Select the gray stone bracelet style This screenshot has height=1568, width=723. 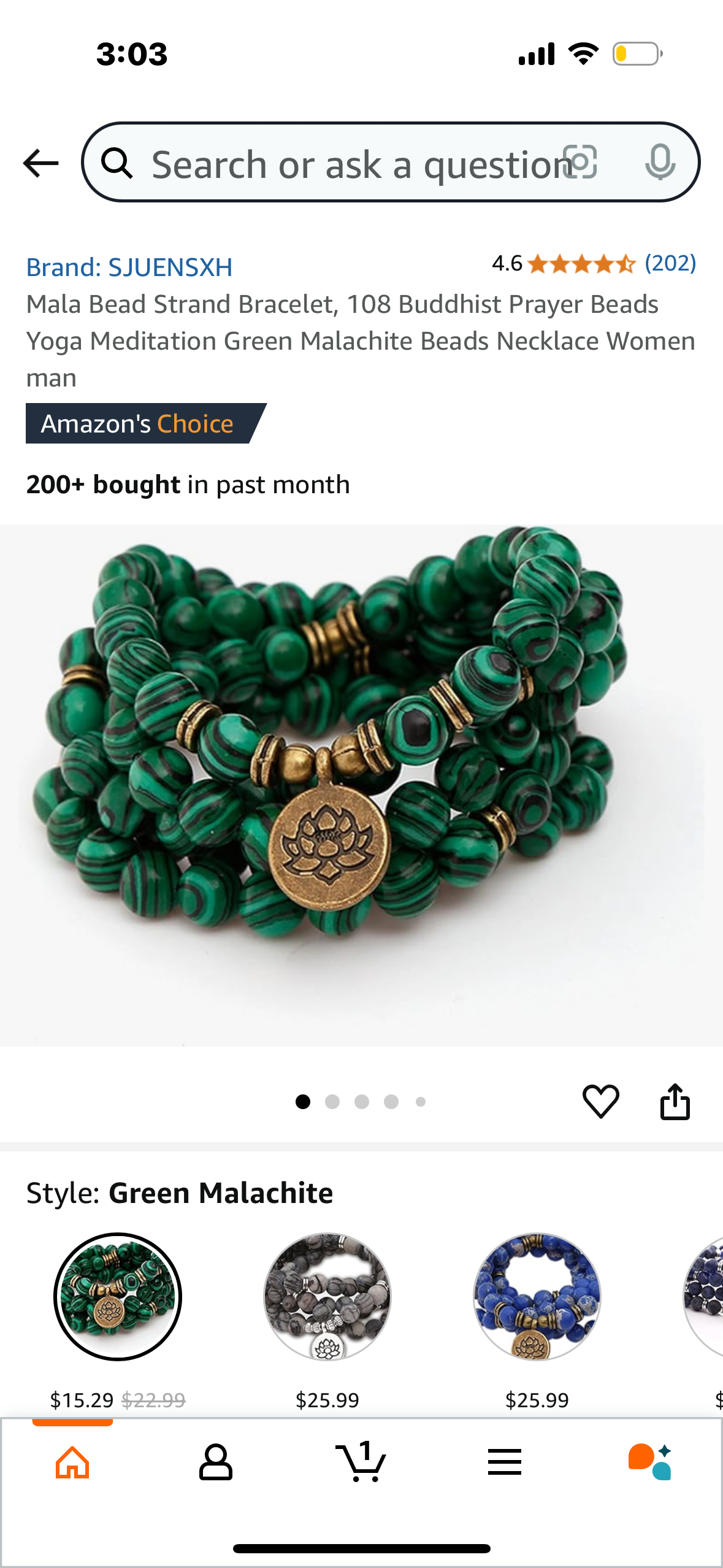pos(327,1296)
